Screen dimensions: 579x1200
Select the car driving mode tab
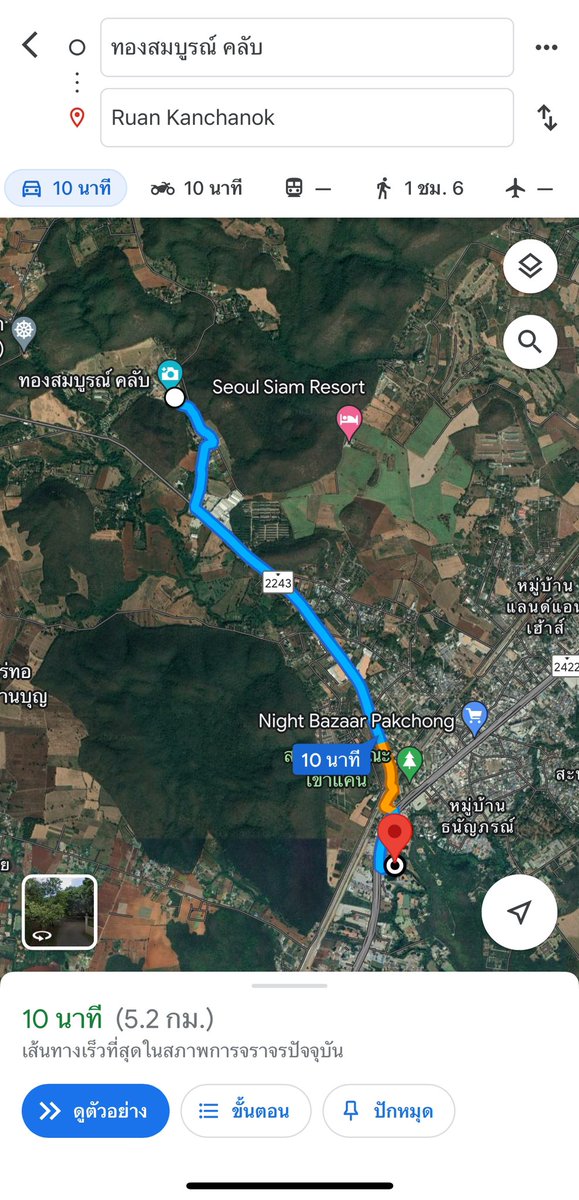66,188
